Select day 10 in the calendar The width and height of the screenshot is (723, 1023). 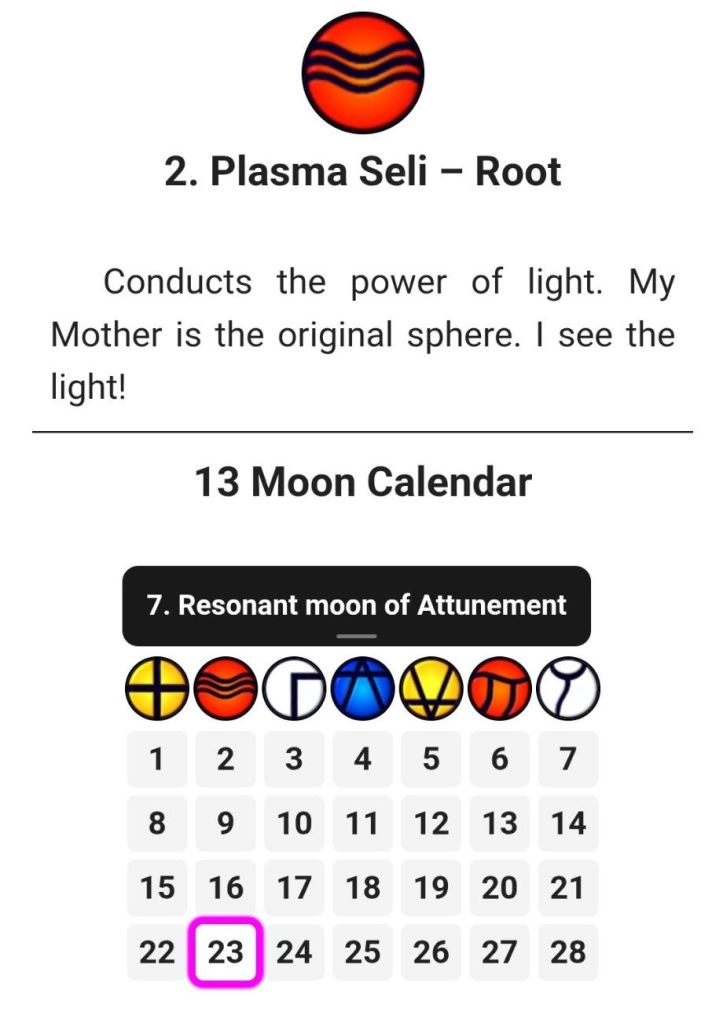294,823
